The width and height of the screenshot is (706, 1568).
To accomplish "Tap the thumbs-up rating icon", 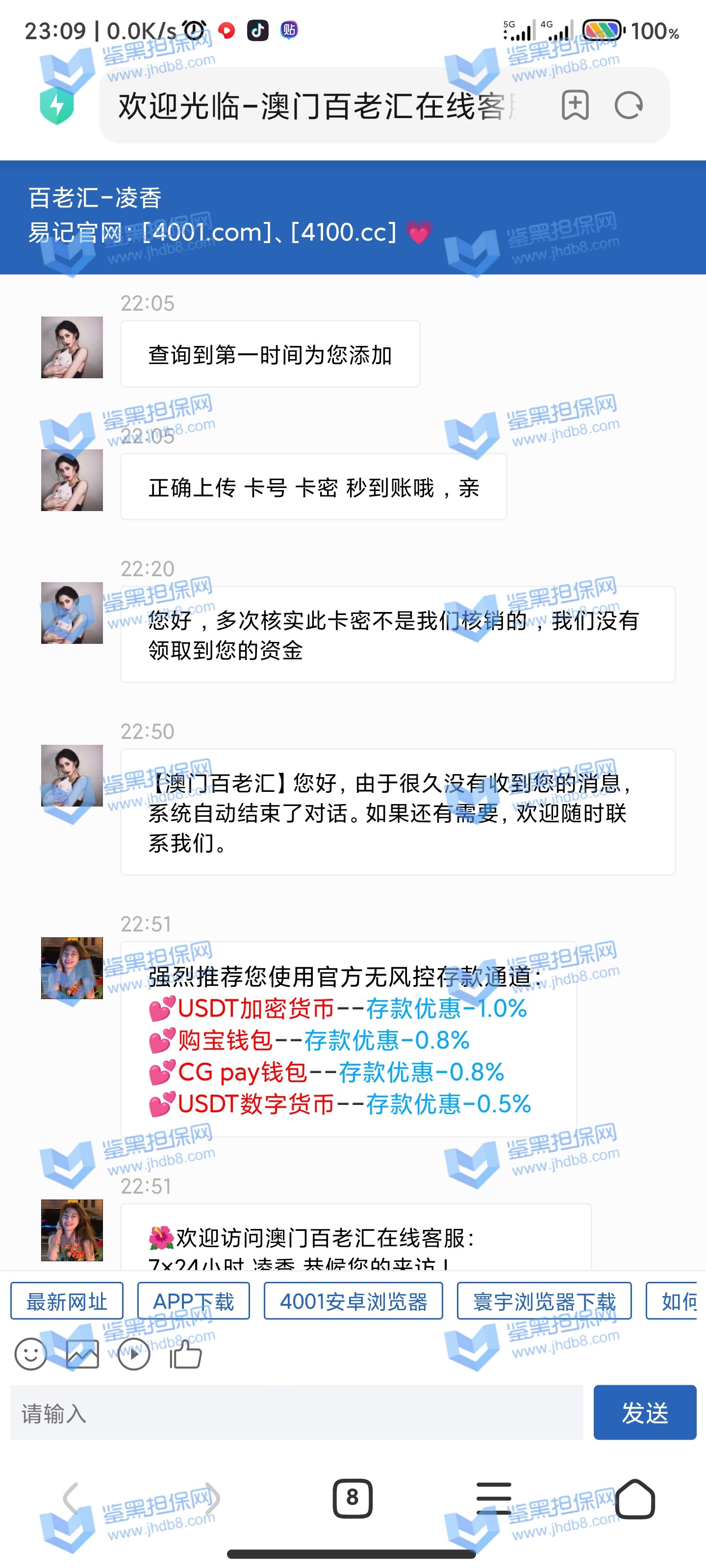I will pos(186,1354).
